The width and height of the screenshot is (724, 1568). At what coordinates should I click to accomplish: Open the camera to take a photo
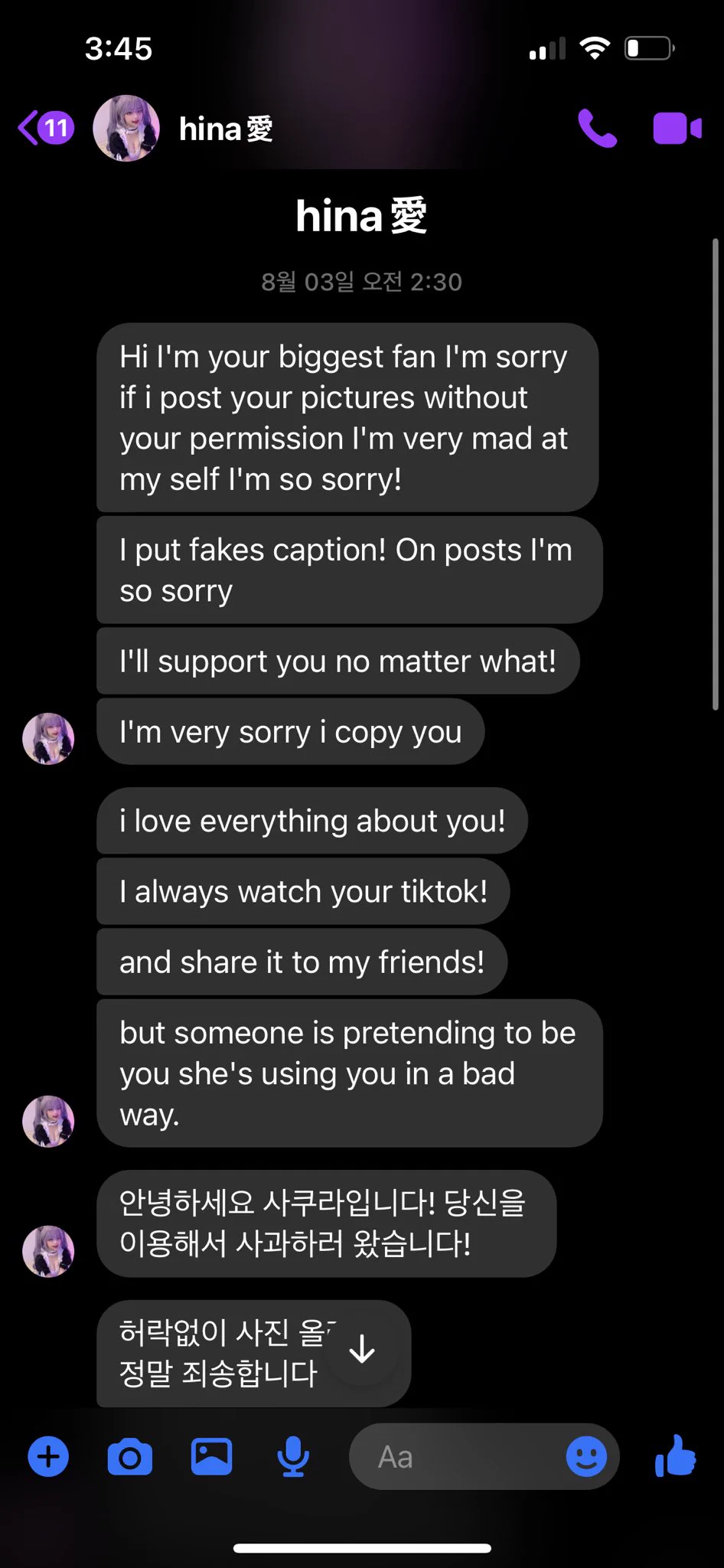(x=130, y=1456)
